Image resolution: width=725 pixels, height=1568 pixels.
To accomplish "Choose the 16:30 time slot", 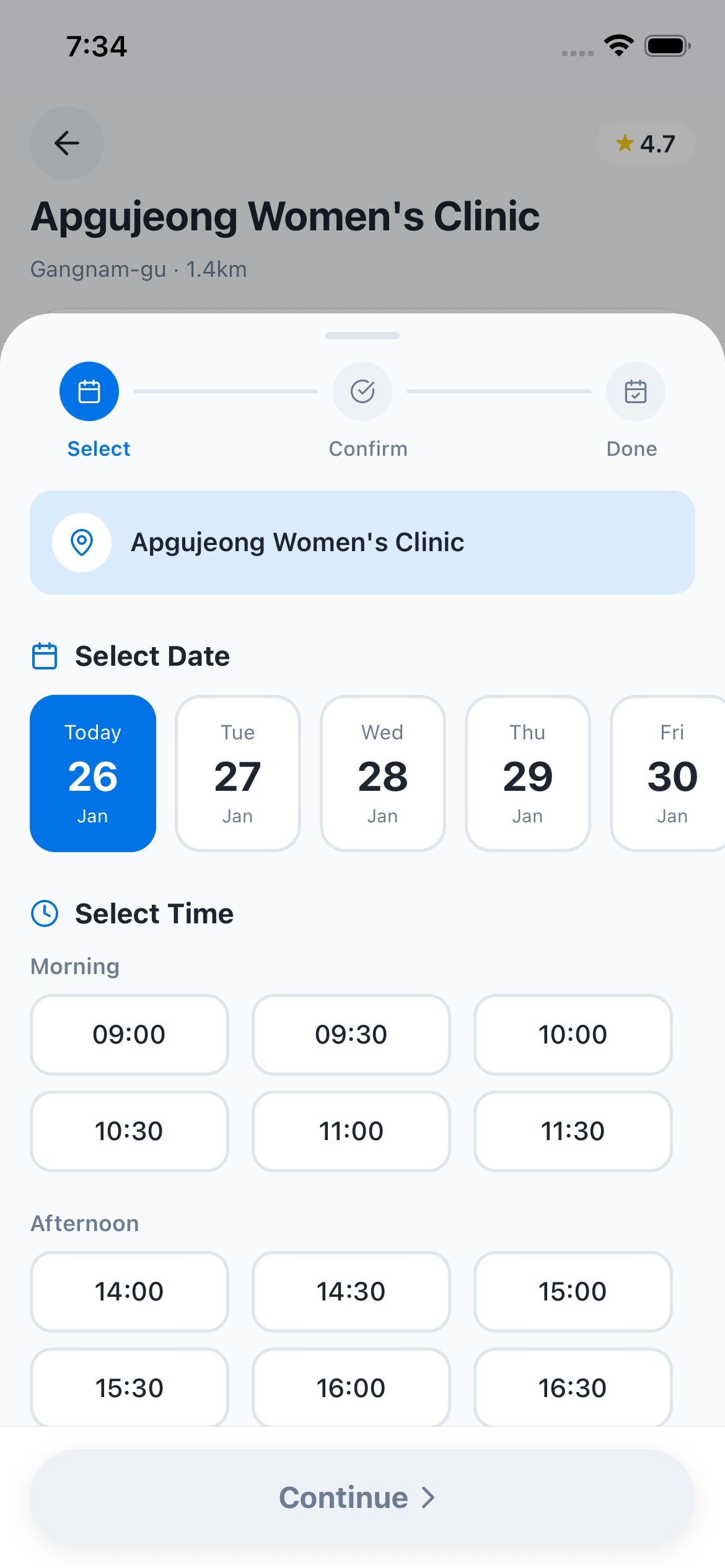I will [573, 1387].
